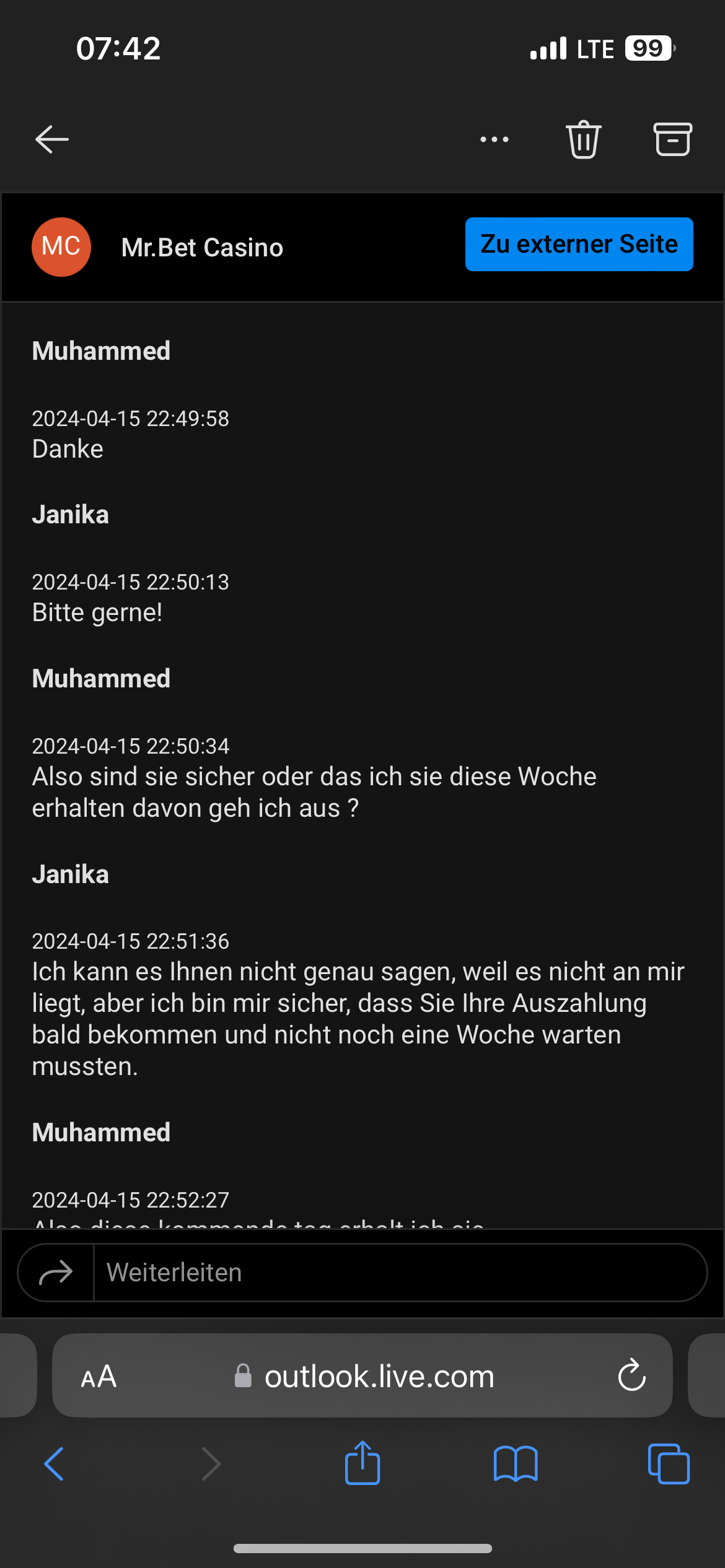Tap the Weiterleiten field

pyautogui.click(x=397, y=1273)
